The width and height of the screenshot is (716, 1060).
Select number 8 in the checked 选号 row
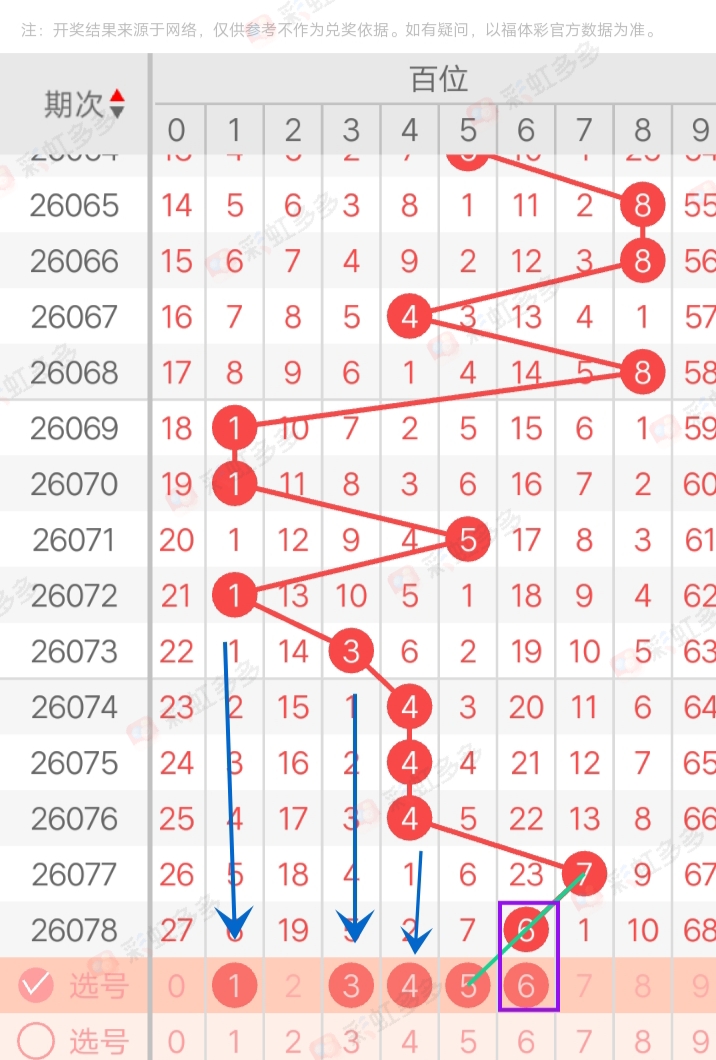642,987
